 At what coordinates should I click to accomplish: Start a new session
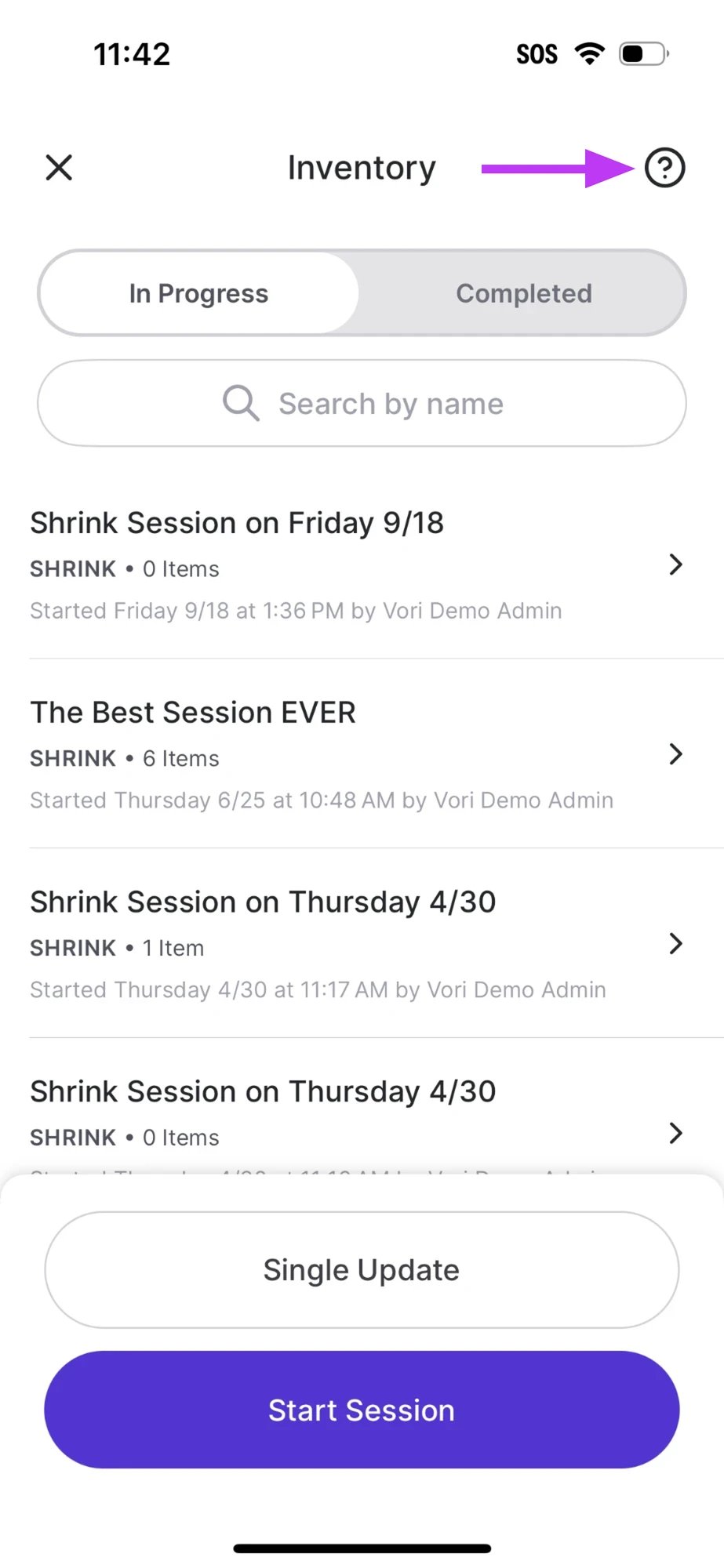[362, 1410]
